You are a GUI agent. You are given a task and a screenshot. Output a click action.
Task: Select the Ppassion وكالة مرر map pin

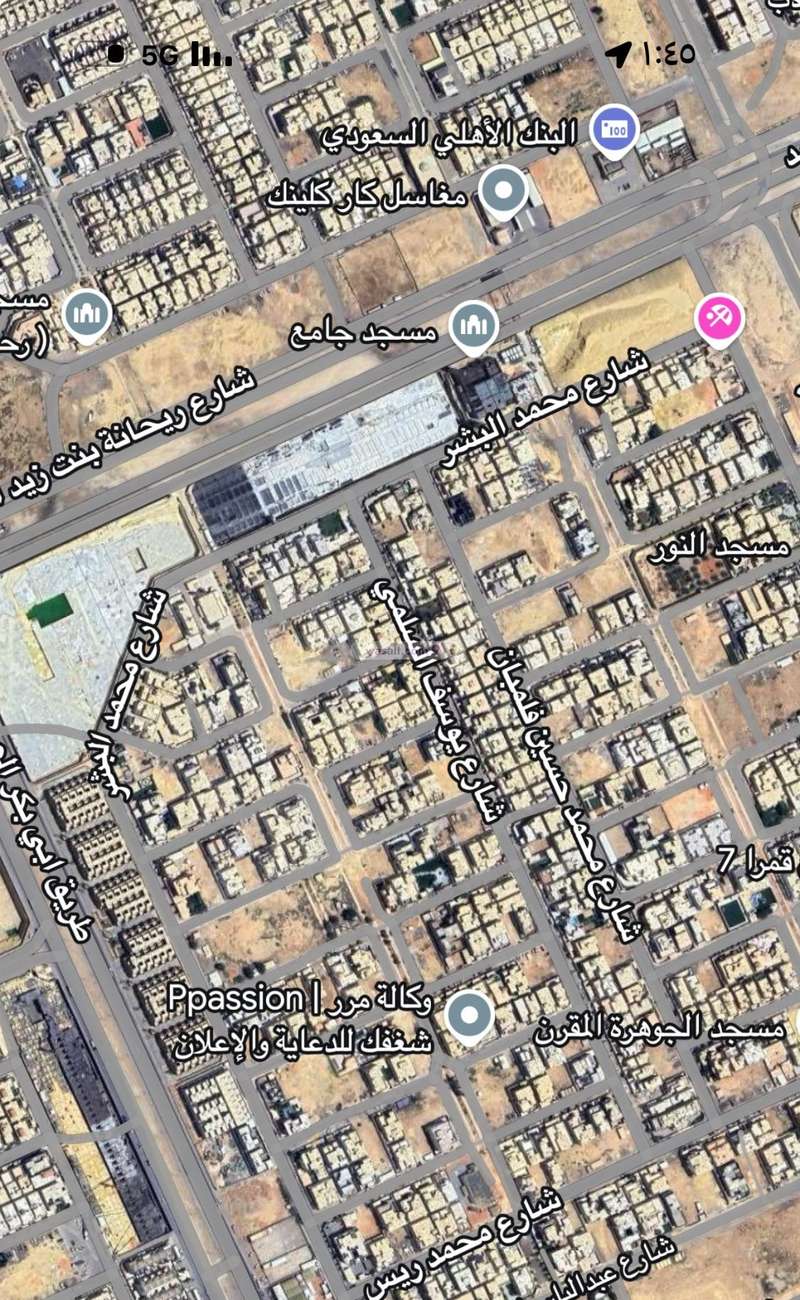469,1017
